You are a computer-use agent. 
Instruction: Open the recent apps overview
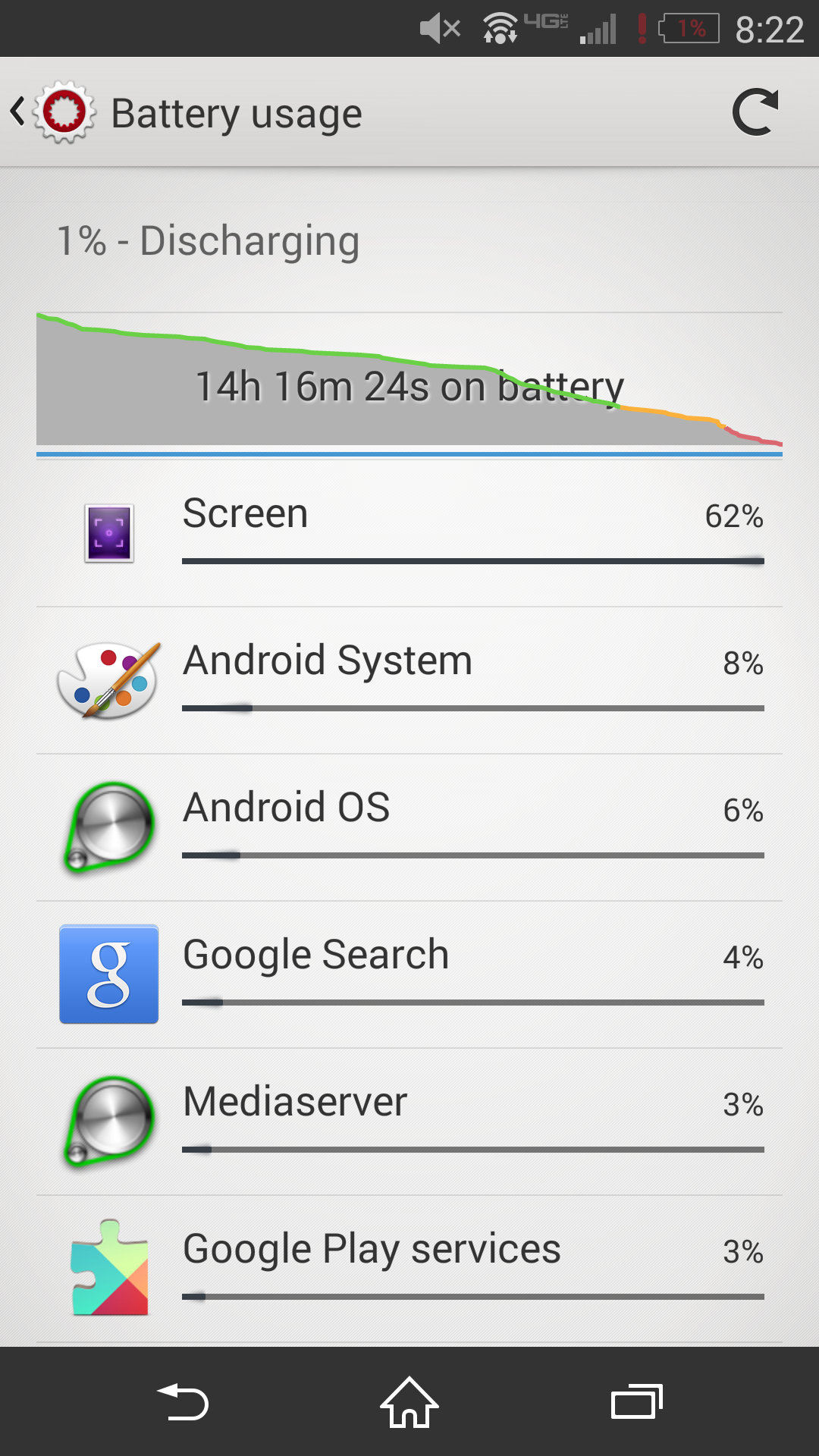pyautogui.click(x=636, y=1402)
